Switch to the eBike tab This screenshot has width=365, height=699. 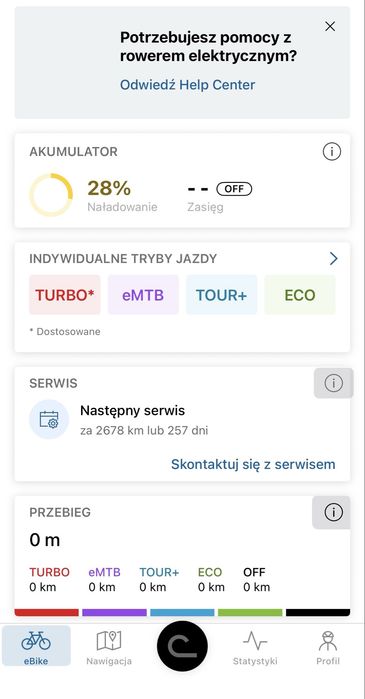(x=36, y=646)
